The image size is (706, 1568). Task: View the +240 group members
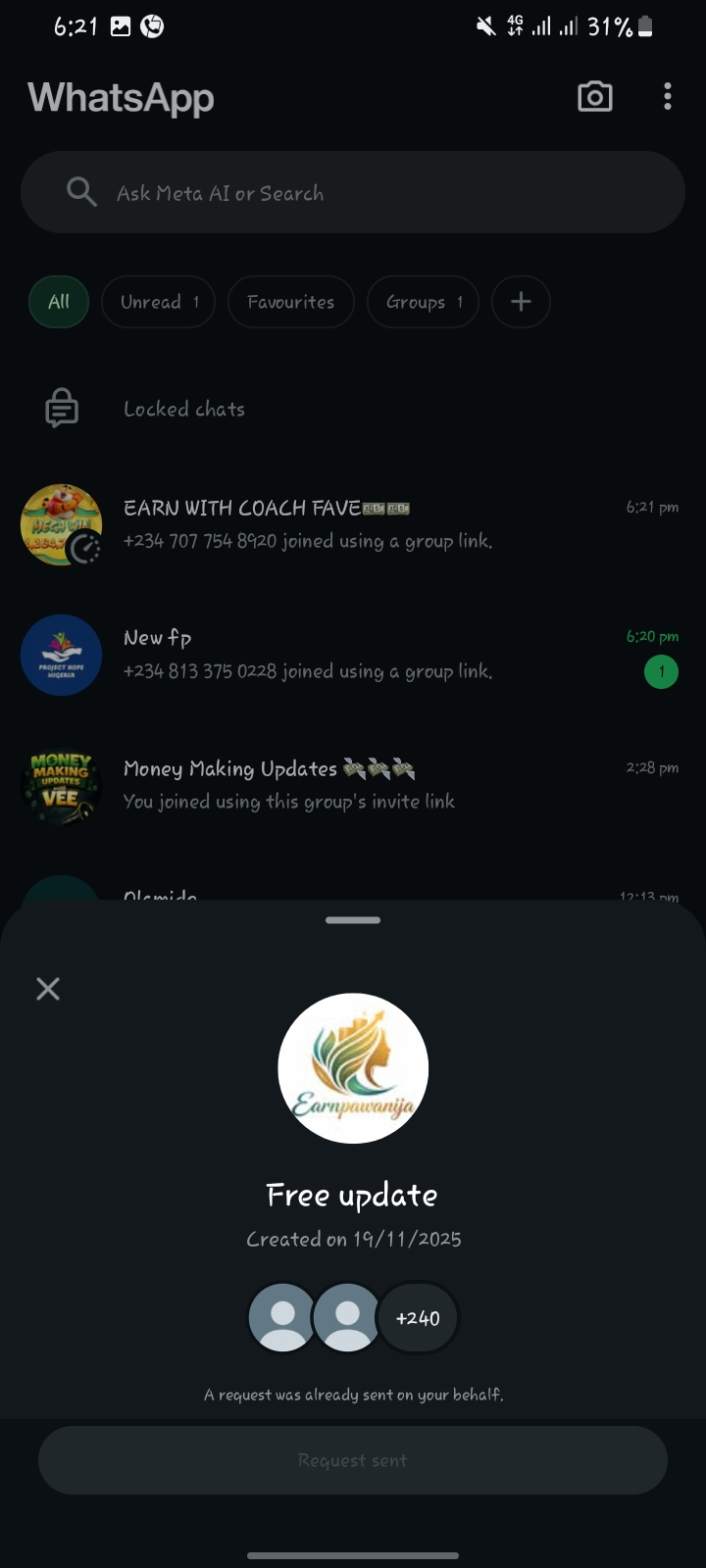pyautogui.click(x=418, y=1318)
